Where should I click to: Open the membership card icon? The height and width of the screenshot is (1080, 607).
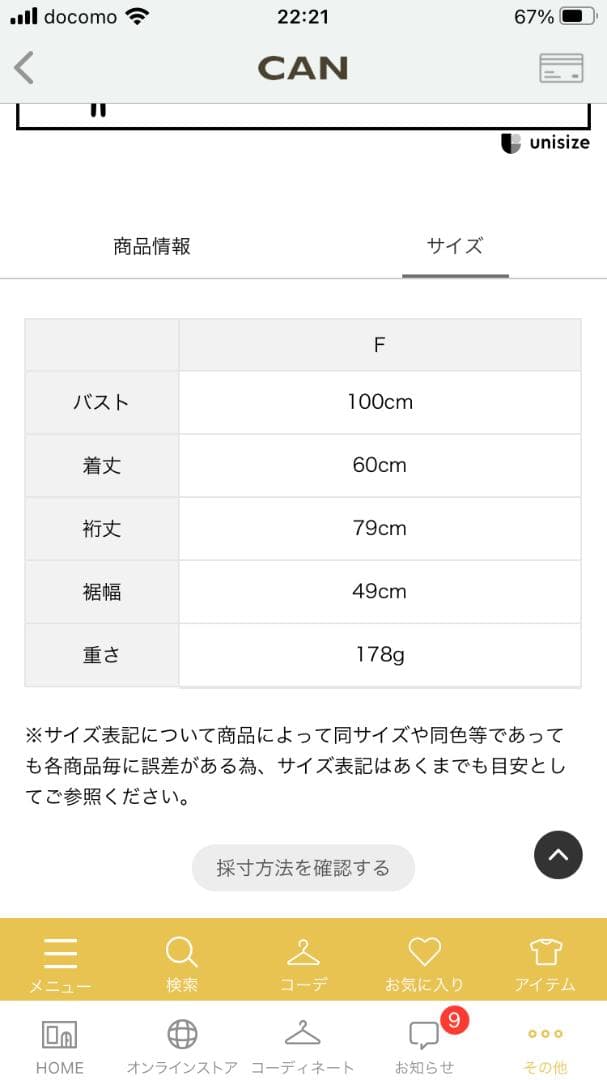(561, 68)
